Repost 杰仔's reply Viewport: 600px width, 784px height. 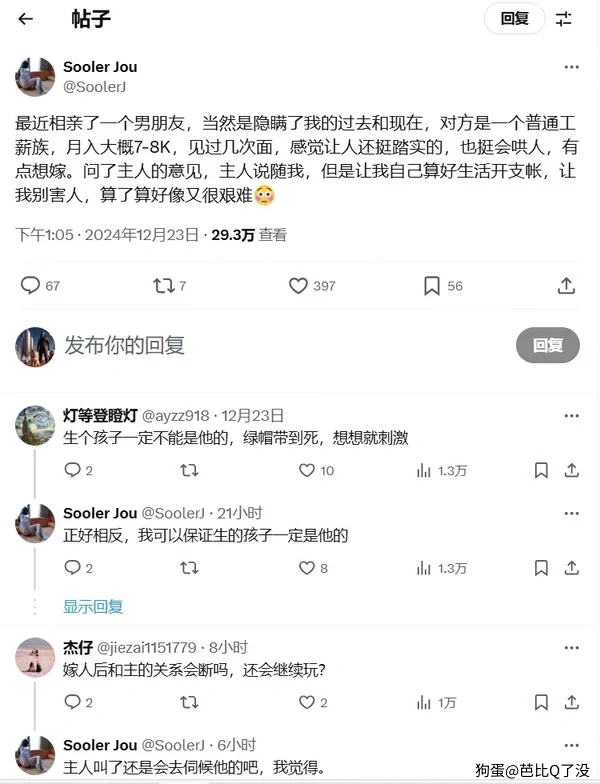tap(188, 703)
